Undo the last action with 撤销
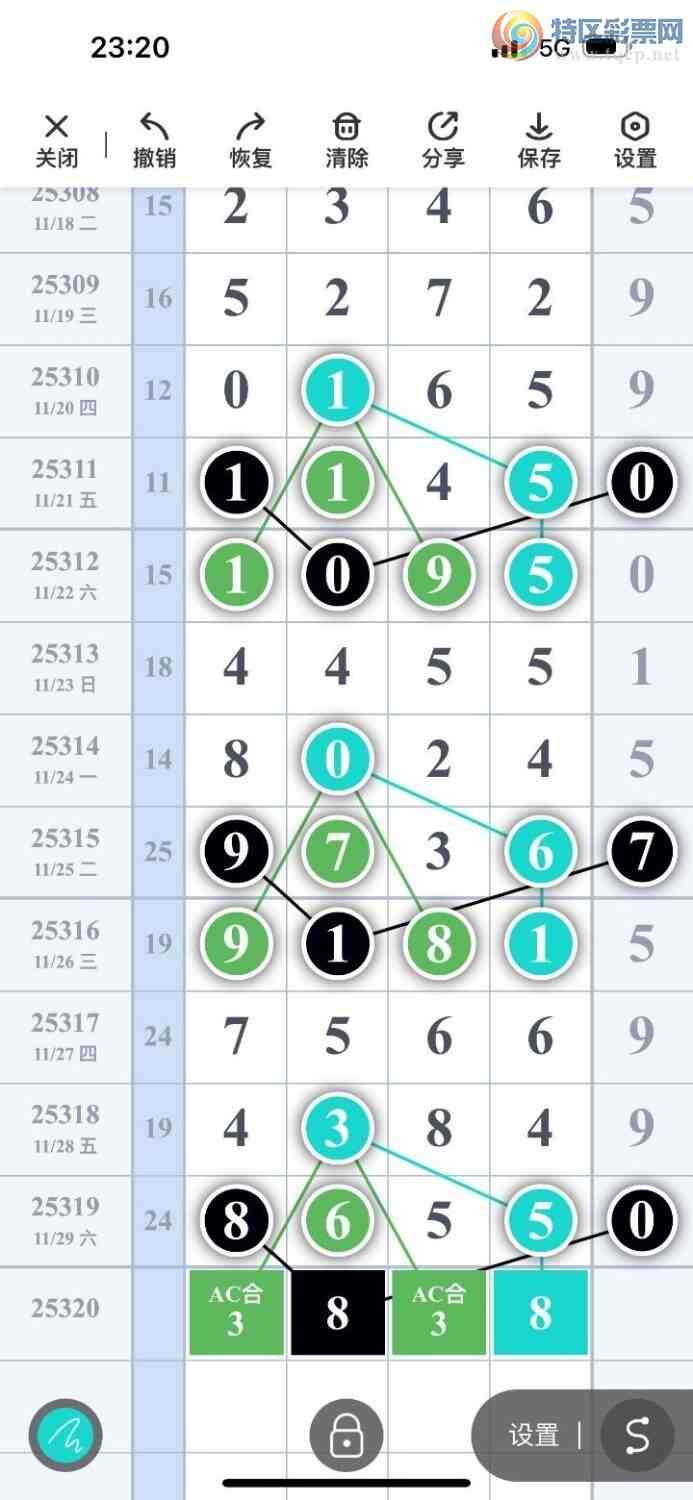Viewport: 693px width, 1500px height. click(x=154, y=140)
